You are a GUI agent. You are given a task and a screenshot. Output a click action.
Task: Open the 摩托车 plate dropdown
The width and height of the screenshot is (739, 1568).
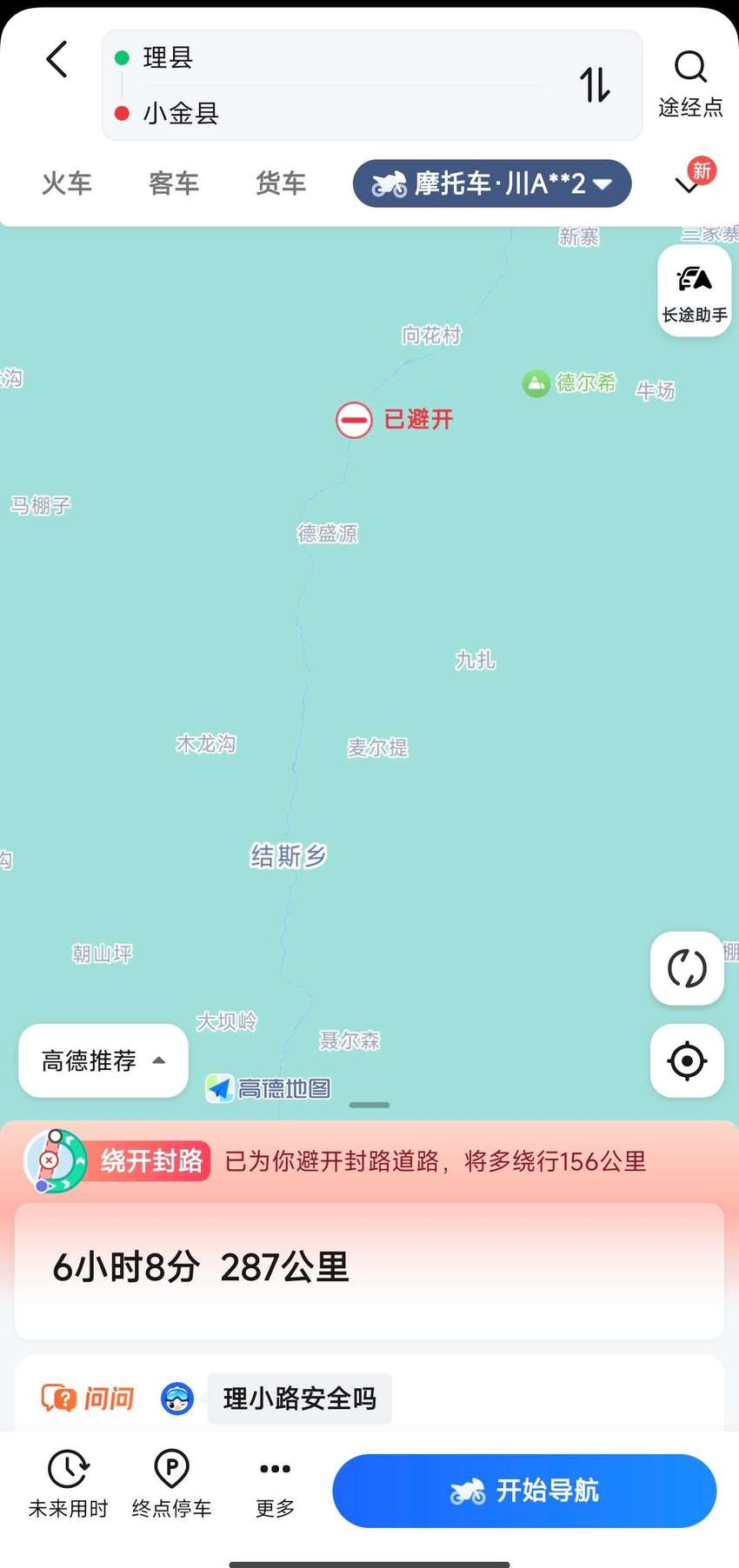[492, 183]
